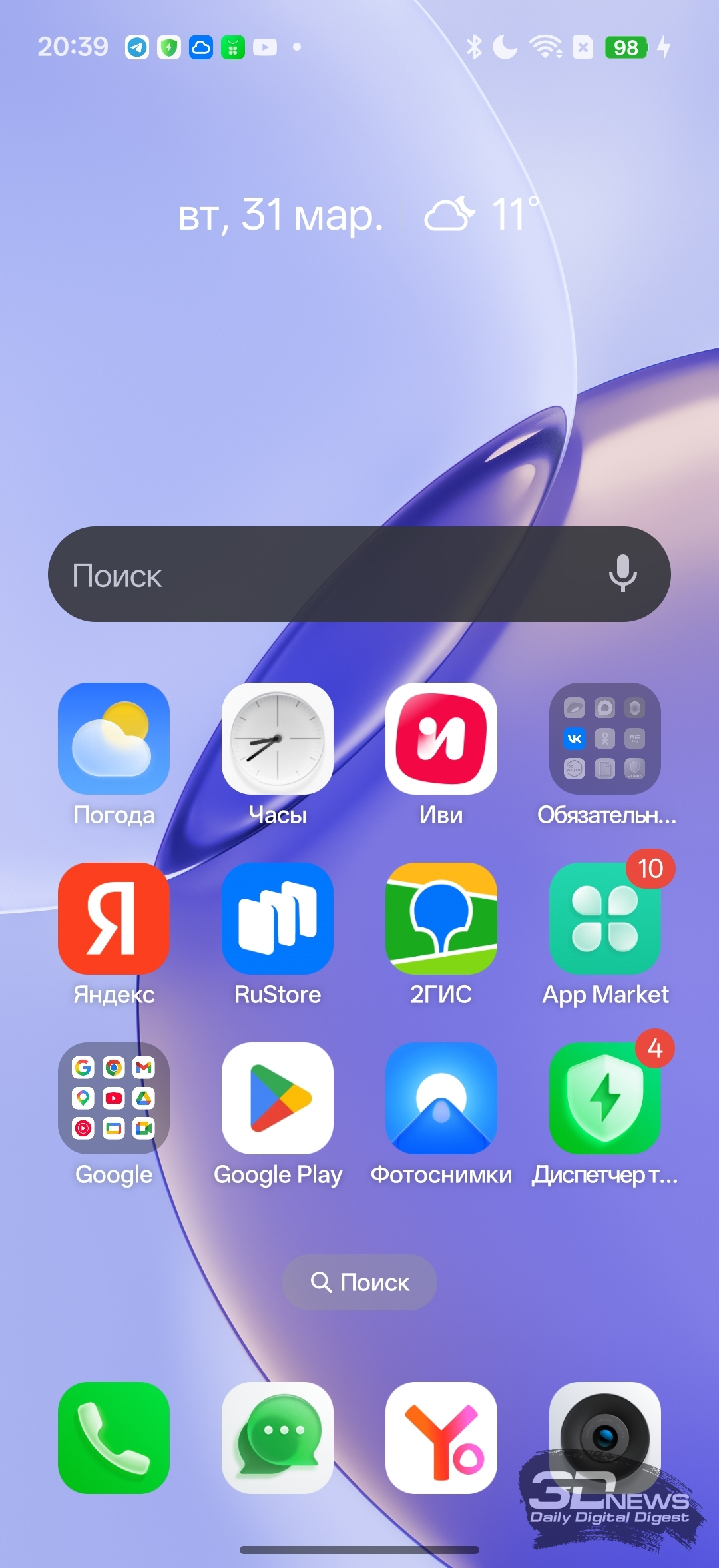Launch Диспетчер телефона app

(605, 1098)
